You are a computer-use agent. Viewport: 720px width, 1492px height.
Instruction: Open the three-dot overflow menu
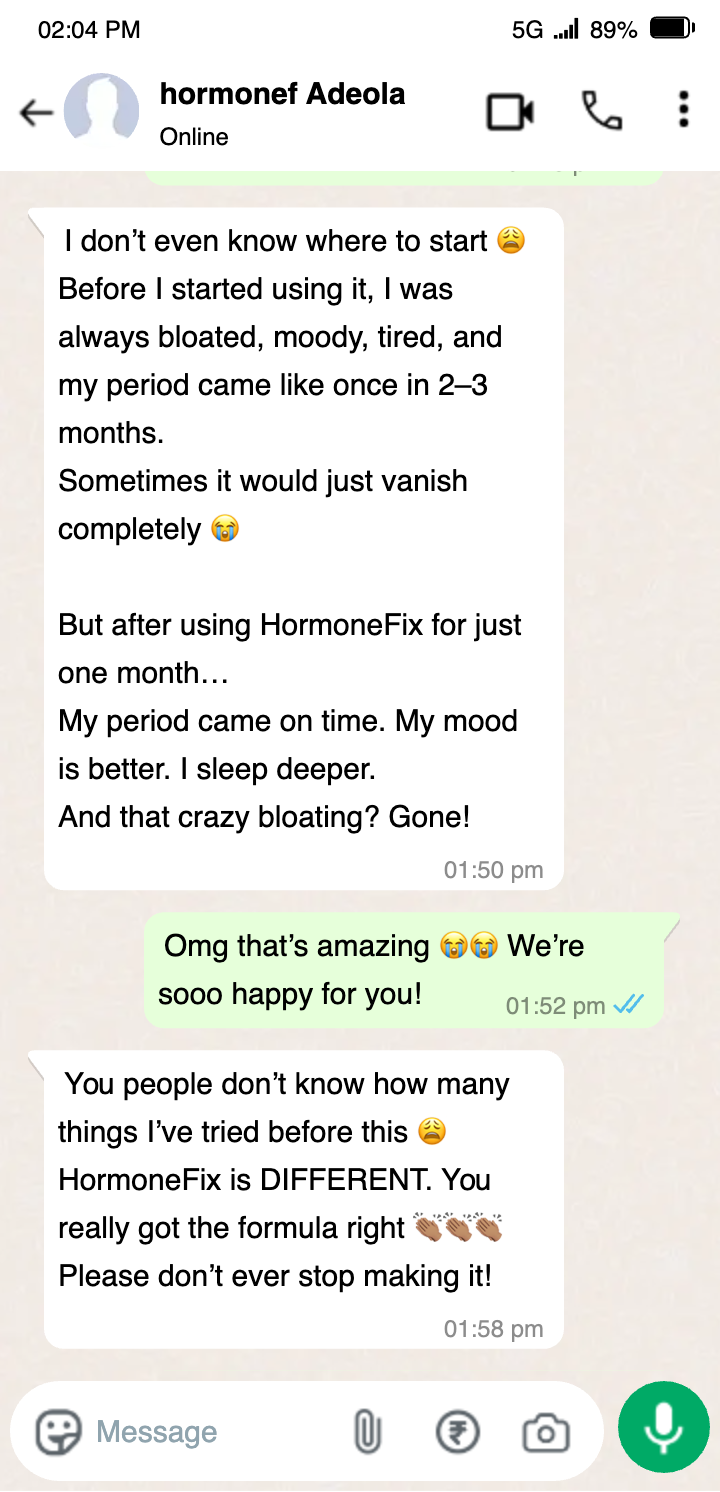[683, 110]
